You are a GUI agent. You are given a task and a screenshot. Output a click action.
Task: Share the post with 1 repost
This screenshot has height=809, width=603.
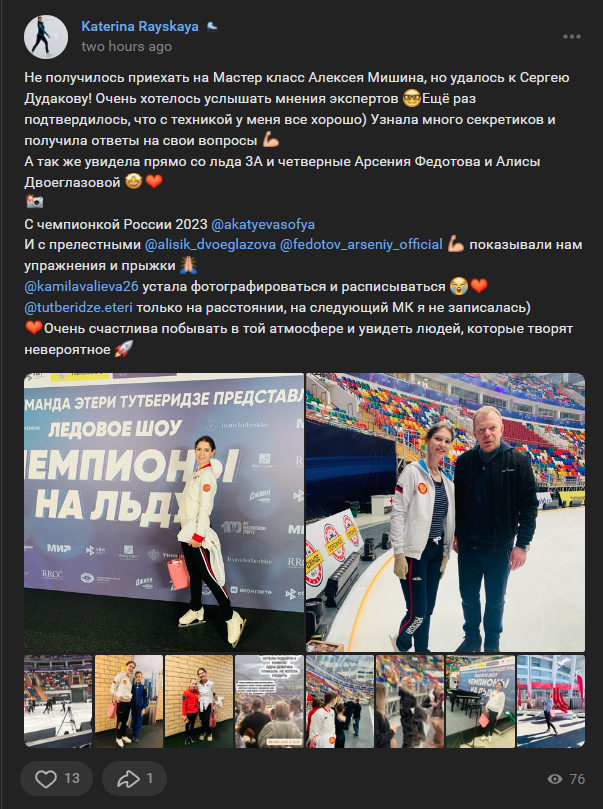(135, 777)
